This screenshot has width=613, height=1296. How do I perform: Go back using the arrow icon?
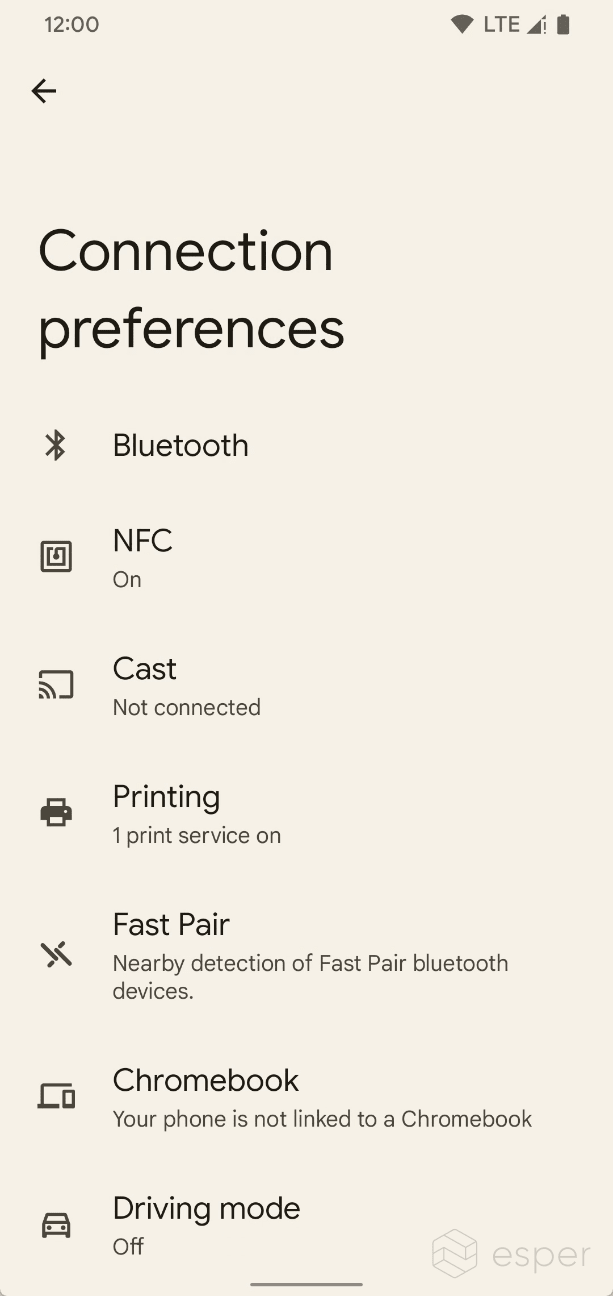coord(44,92)
